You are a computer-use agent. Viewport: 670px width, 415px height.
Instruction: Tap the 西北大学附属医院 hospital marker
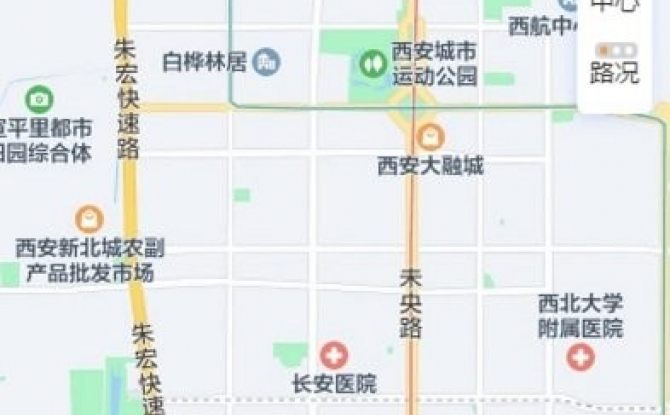click(580, 355)
